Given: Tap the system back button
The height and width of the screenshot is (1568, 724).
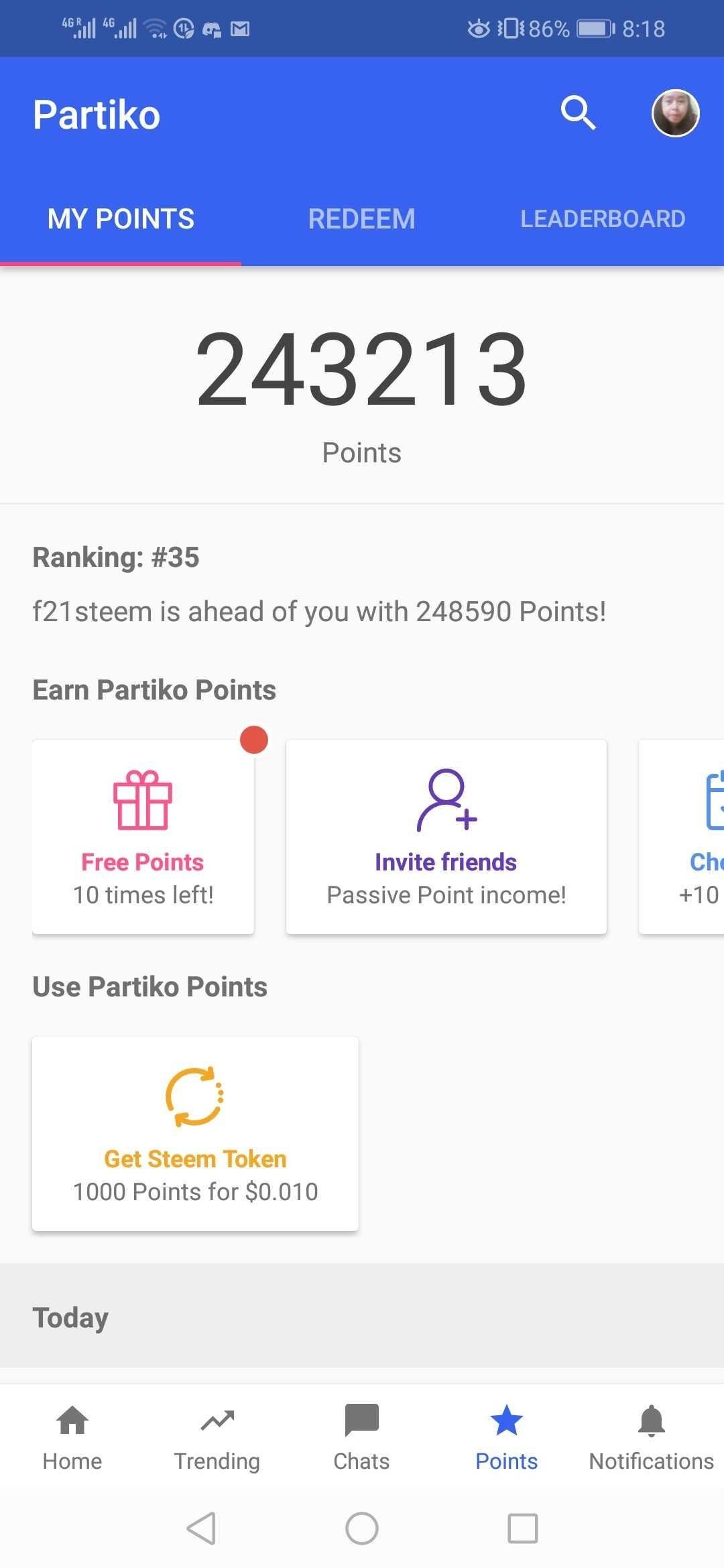Looking at the screenshot, I should (201, 1528).
